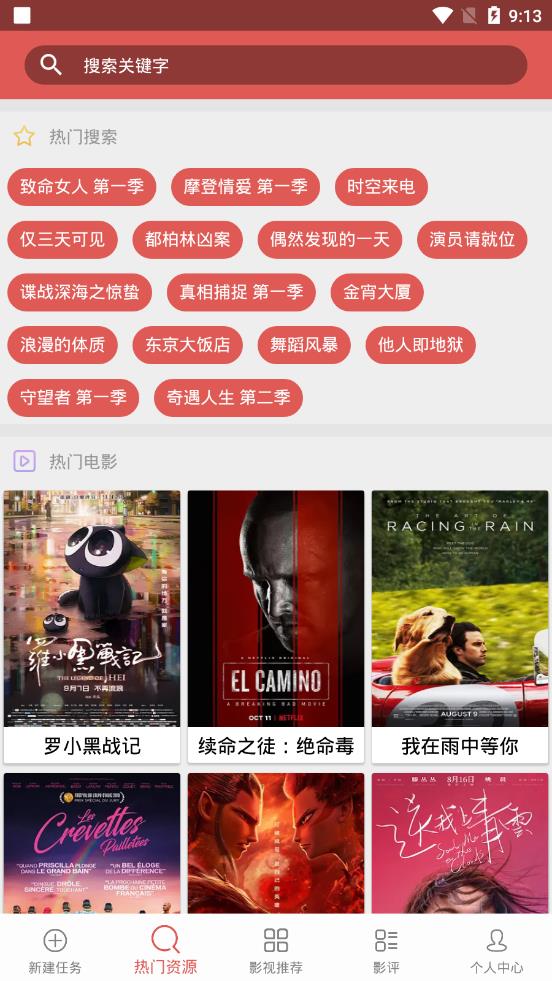Select the 谍战深海之惊蛰 chip

[x=79, y=292]
